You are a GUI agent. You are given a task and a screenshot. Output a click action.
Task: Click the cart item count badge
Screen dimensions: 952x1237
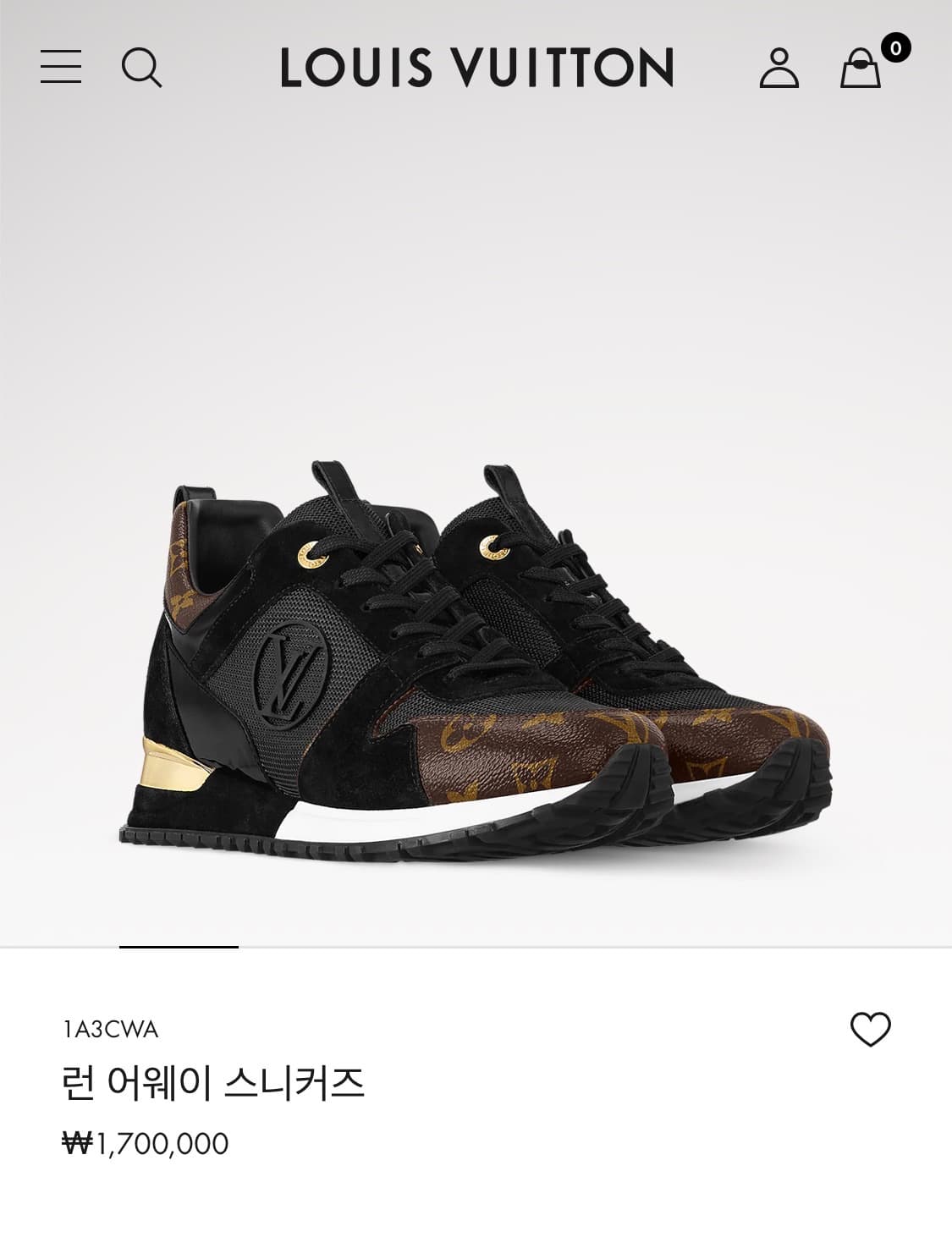pos(895,48)
